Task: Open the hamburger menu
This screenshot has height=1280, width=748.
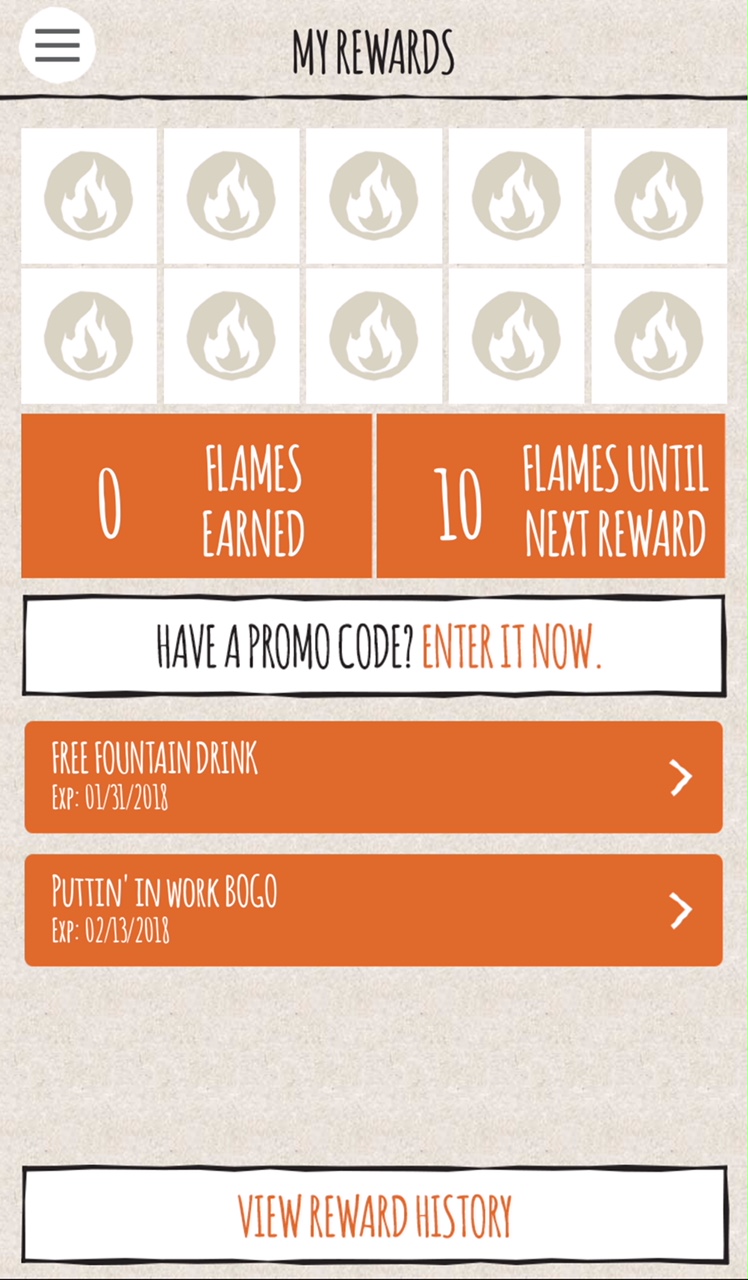Action: tap(57, 46)
